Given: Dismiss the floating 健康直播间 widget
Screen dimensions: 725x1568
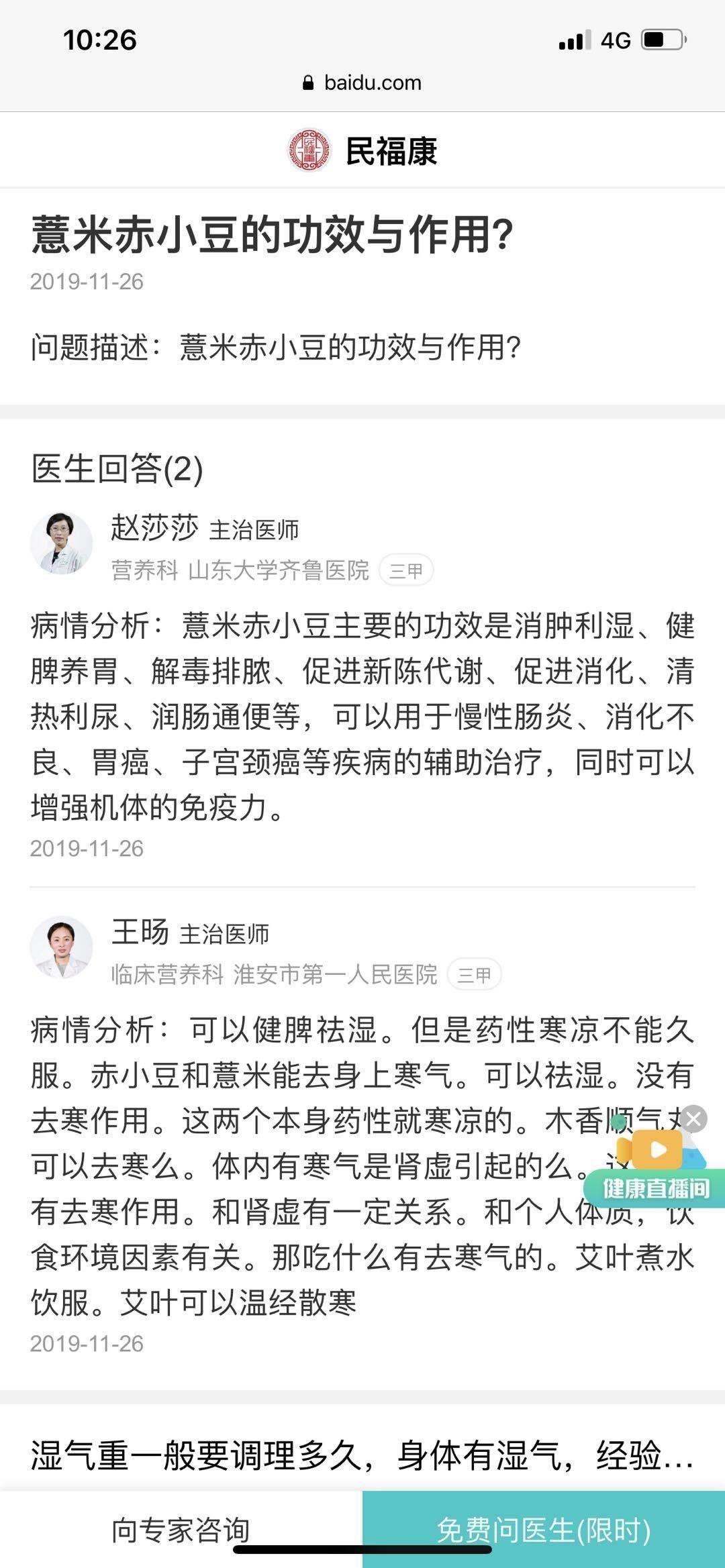Looking at the screenshot, I should click(x=693, y=1118).
